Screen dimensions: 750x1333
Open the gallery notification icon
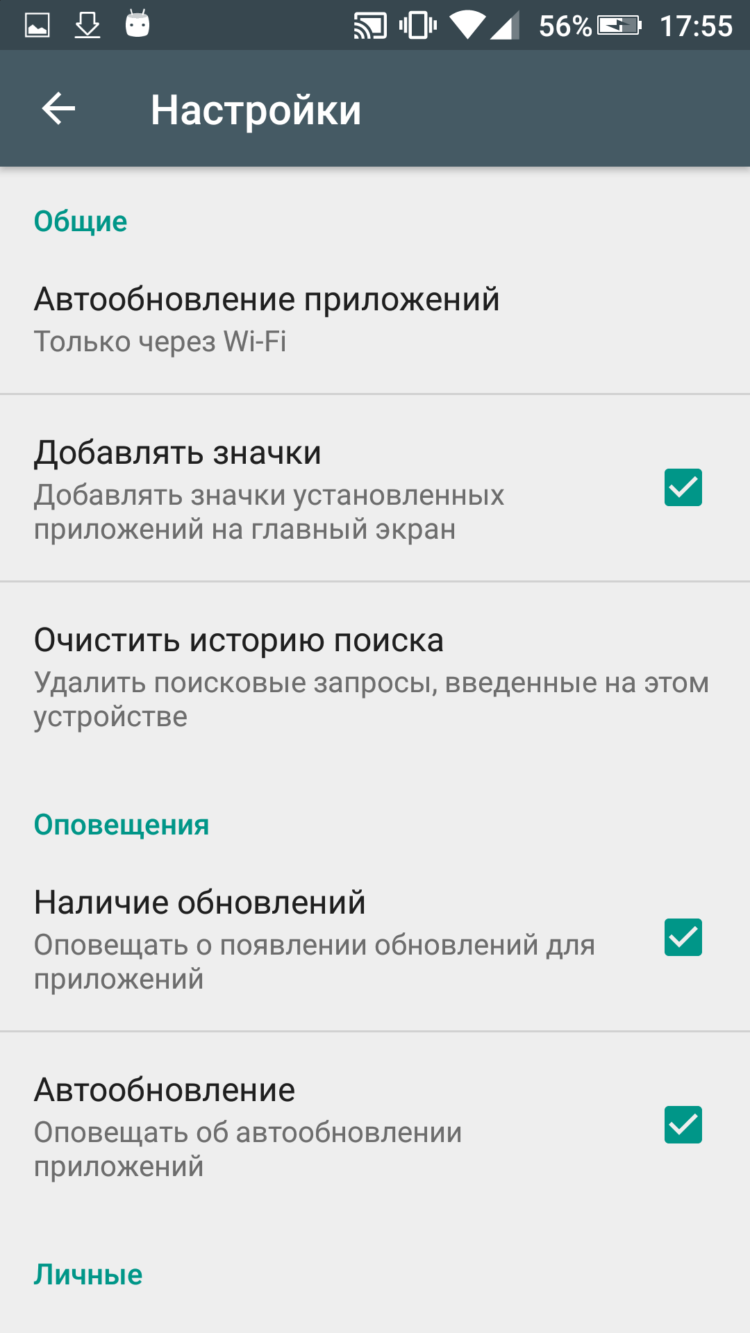(x=39, y=26)
